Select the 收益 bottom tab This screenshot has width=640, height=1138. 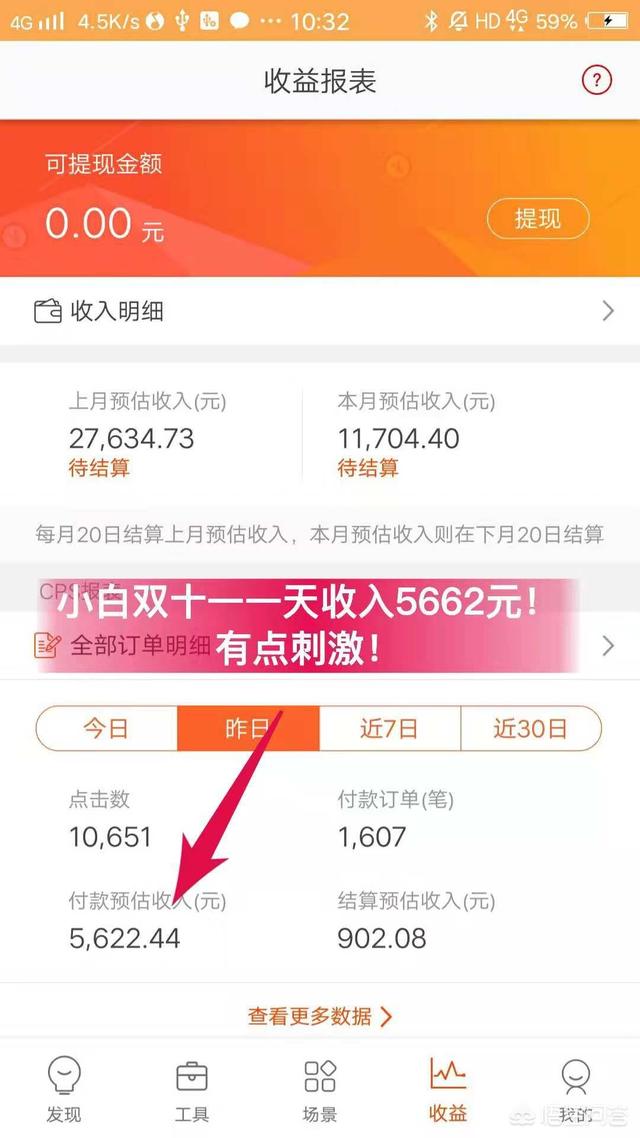coord(447,1090)
